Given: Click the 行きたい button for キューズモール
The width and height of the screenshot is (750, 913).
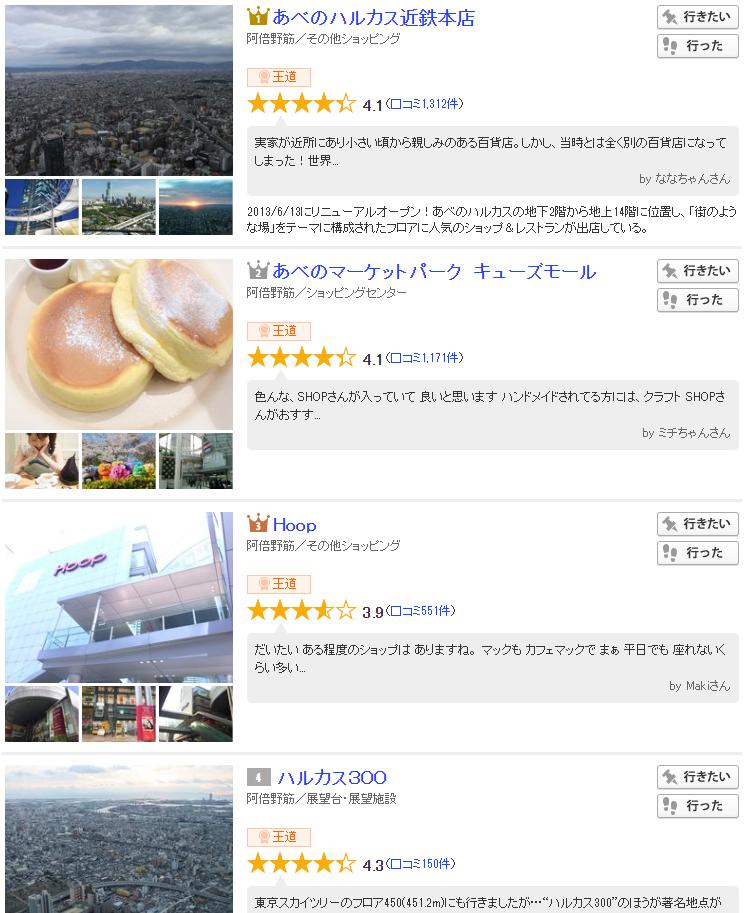Looking at the screenshot, I should [x=697, y=270].
